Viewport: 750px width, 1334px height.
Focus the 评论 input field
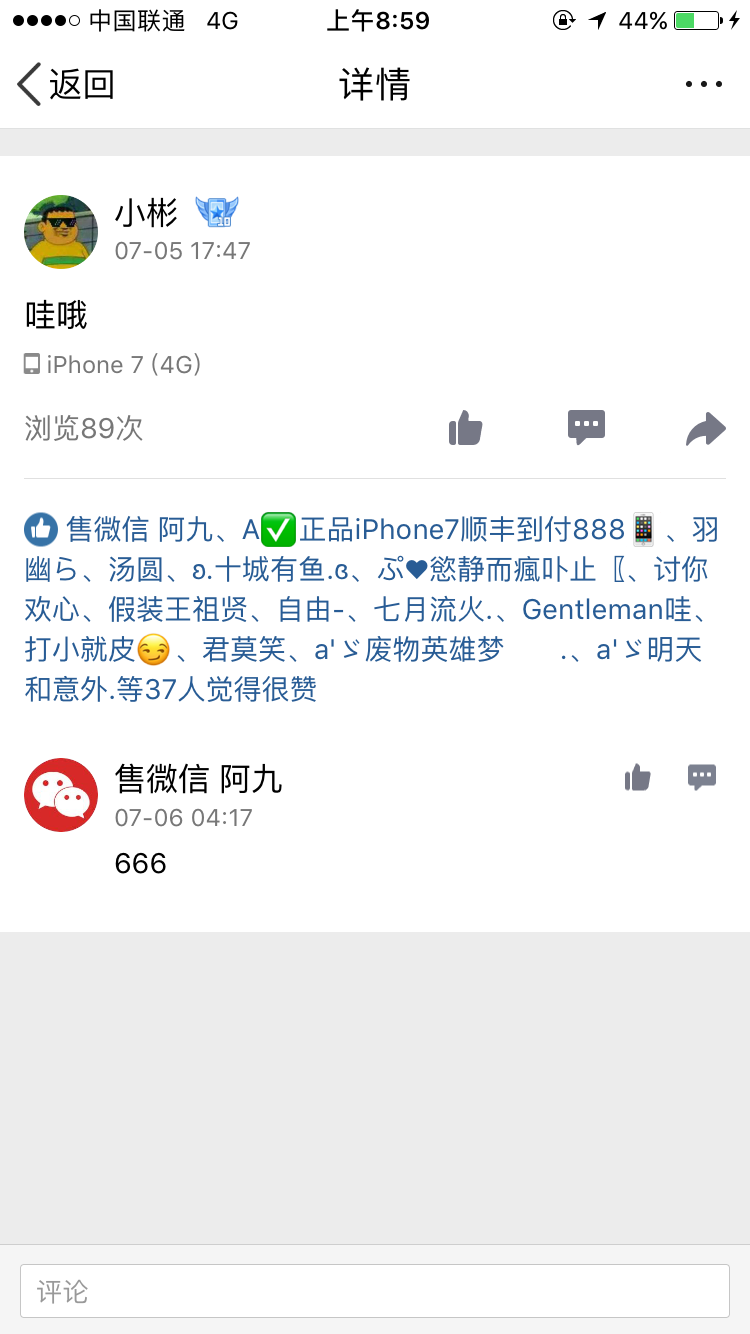coord(375,1291)
